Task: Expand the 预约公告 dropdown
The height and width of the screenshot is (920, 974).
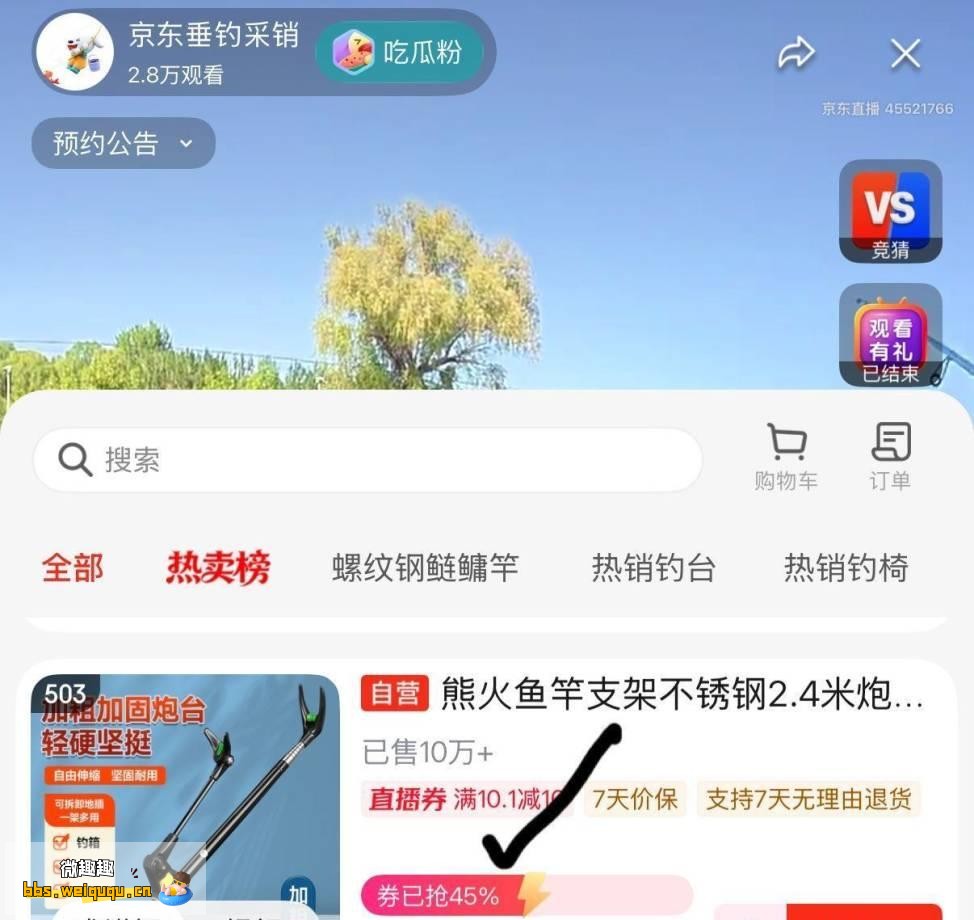Action: point(123,143)
